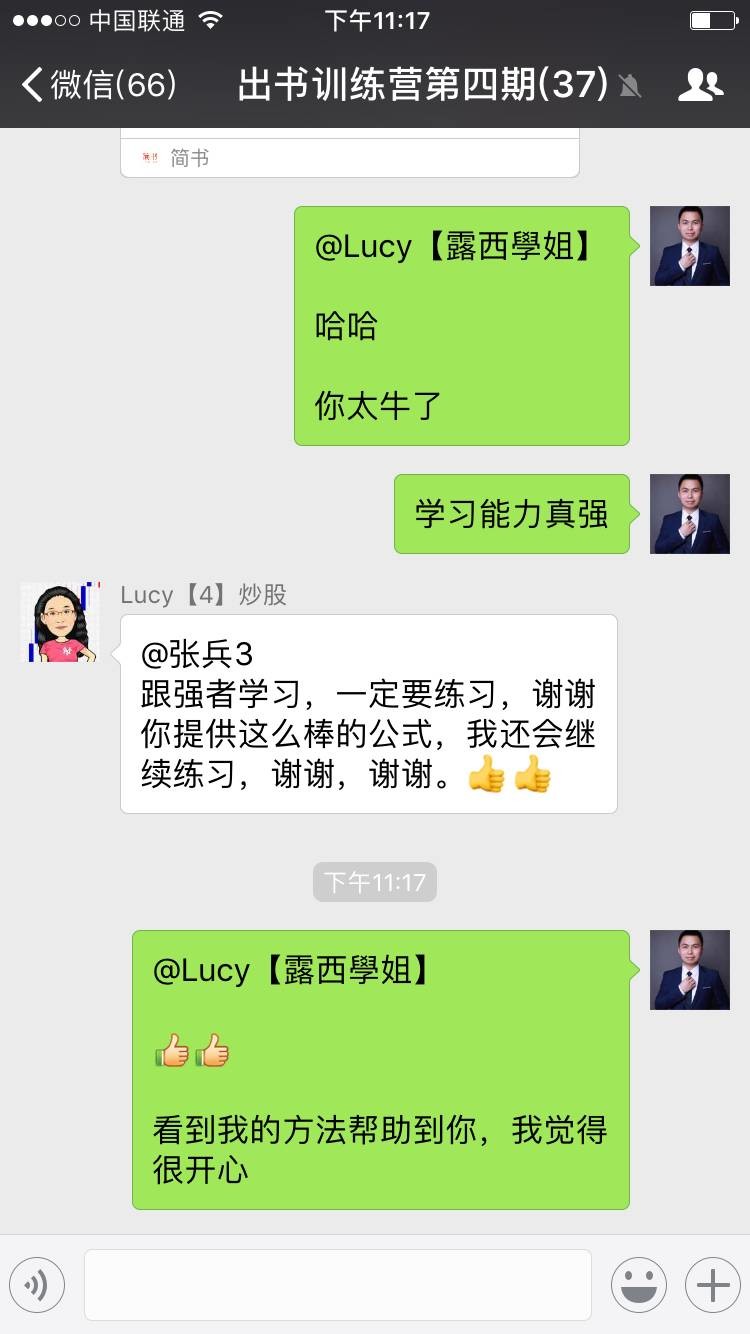Open the plus attachments menu
750x1334 pixels.
click(712, 1285)
